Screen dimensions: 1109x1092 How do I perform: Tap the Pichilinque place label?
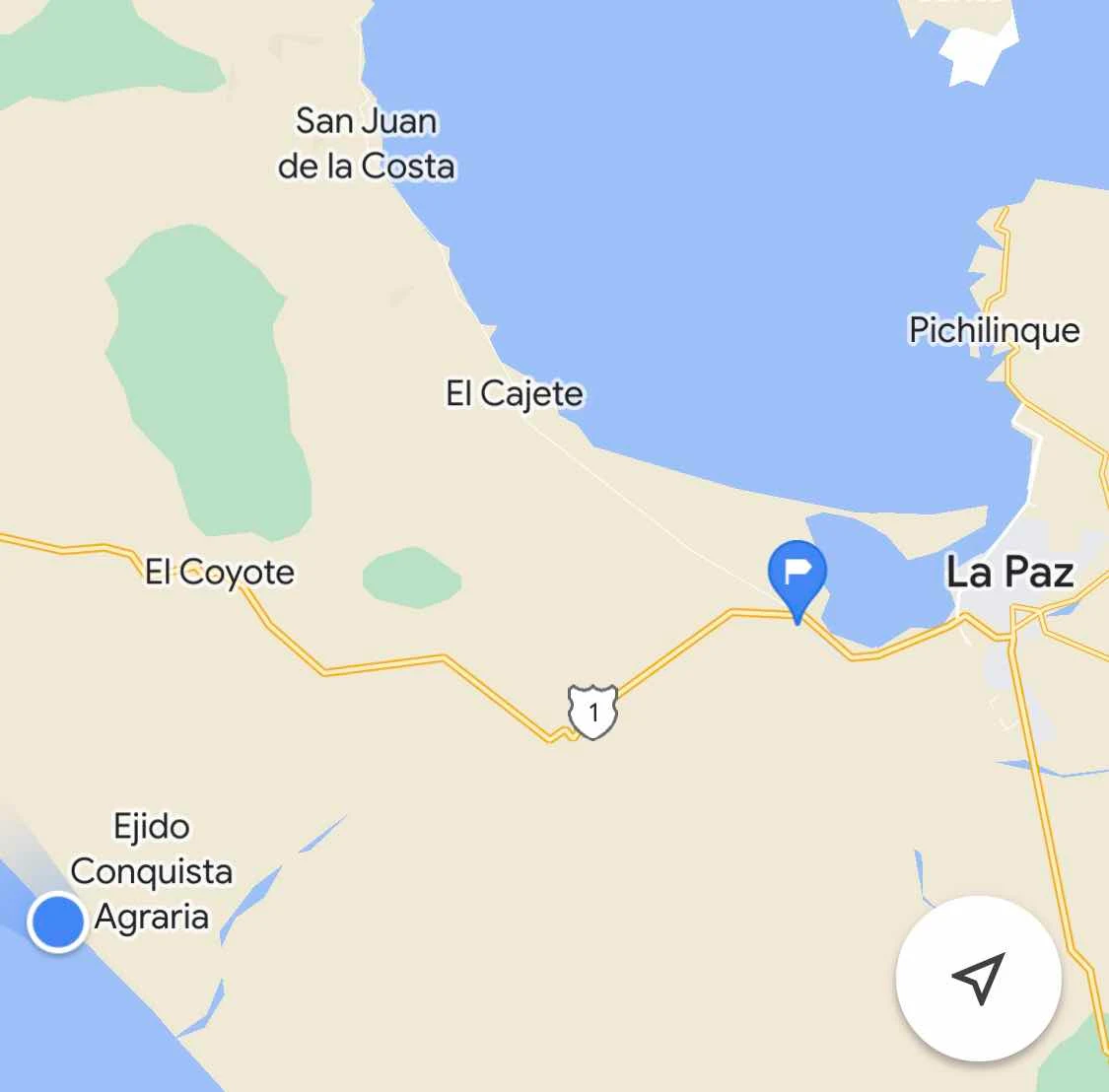(994, 329)
